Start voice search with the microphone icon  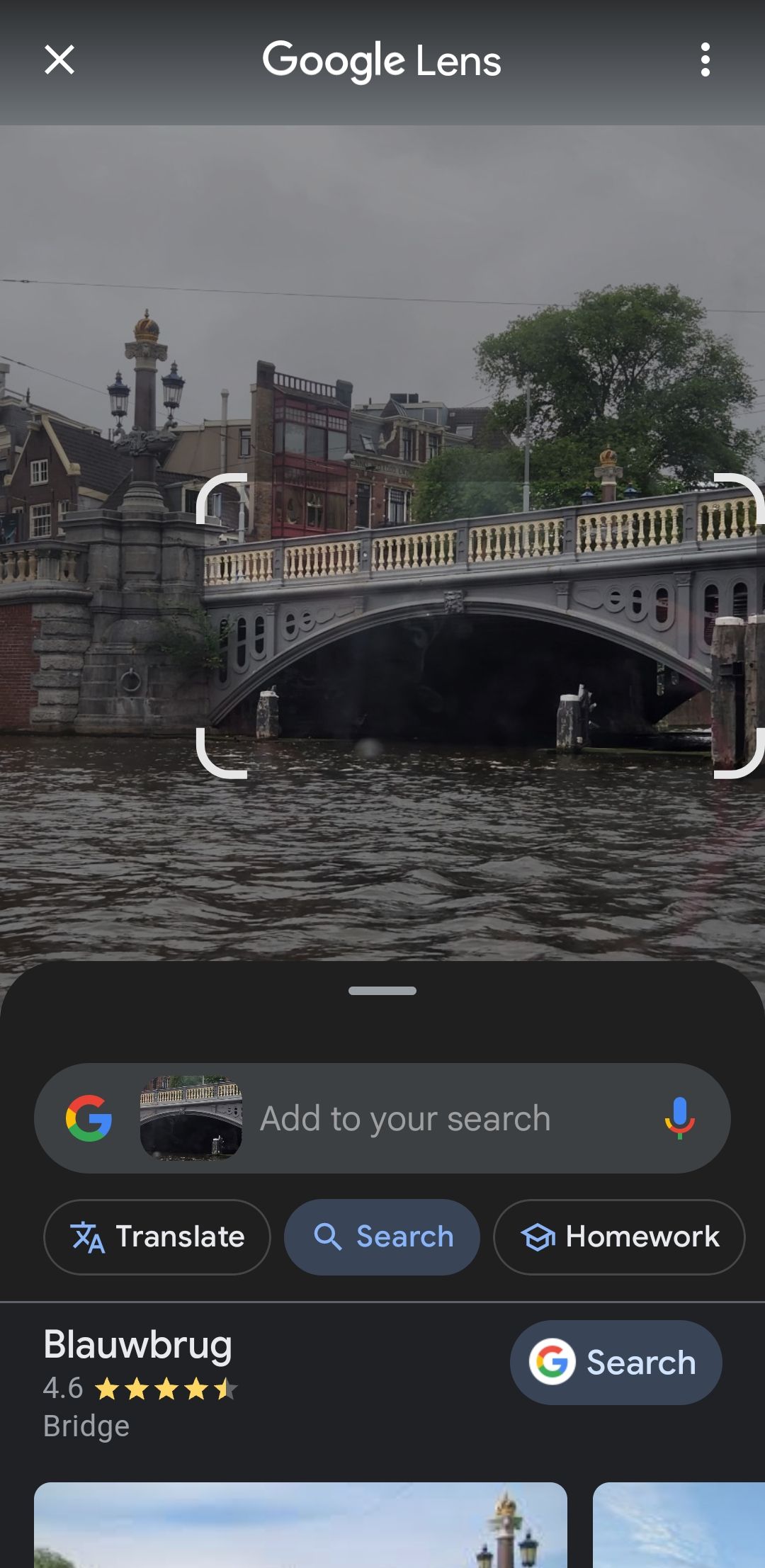[x=679, y=1118]
